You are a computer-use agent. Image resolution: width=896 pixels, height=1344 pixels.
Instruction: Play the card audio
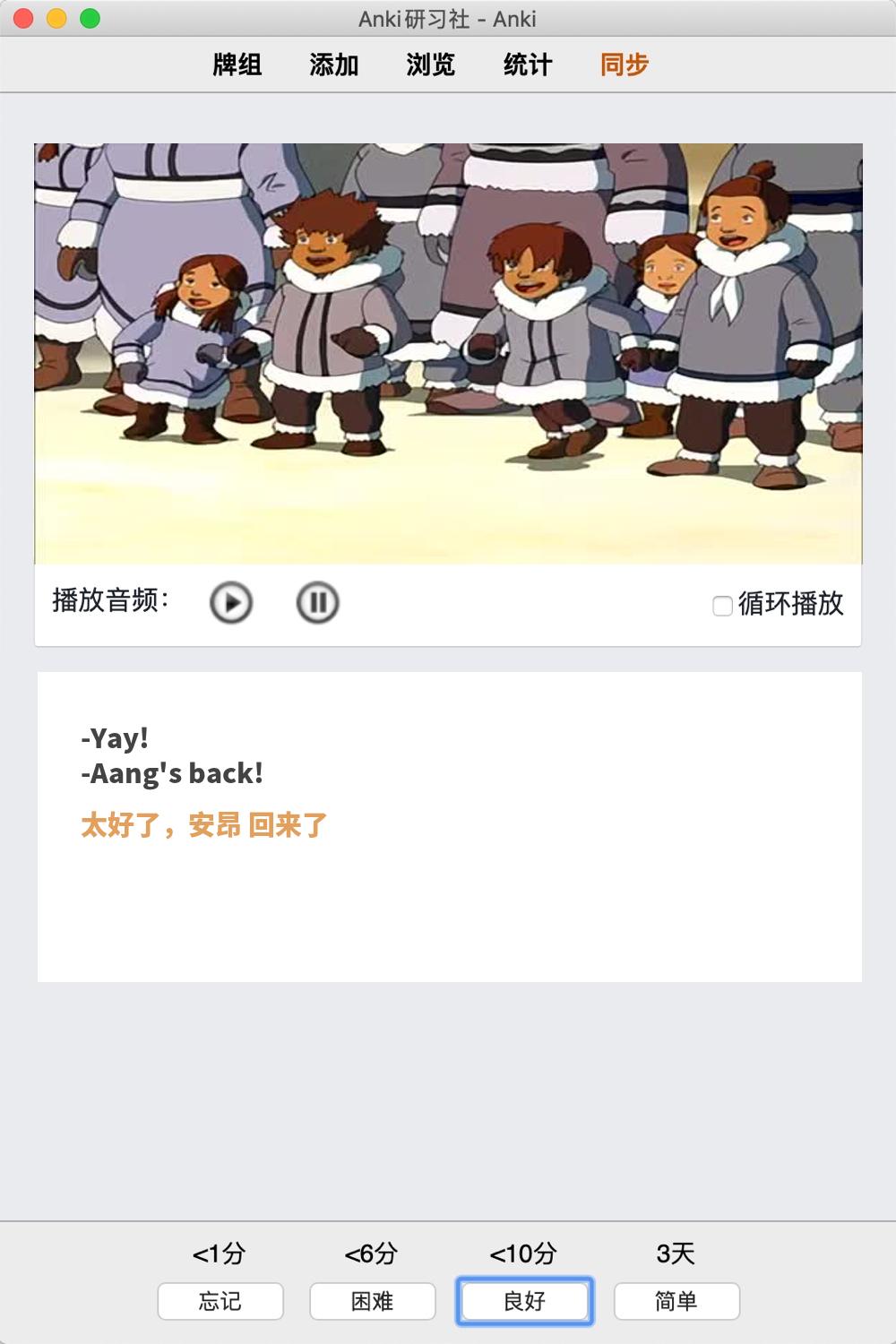[231, 602]
